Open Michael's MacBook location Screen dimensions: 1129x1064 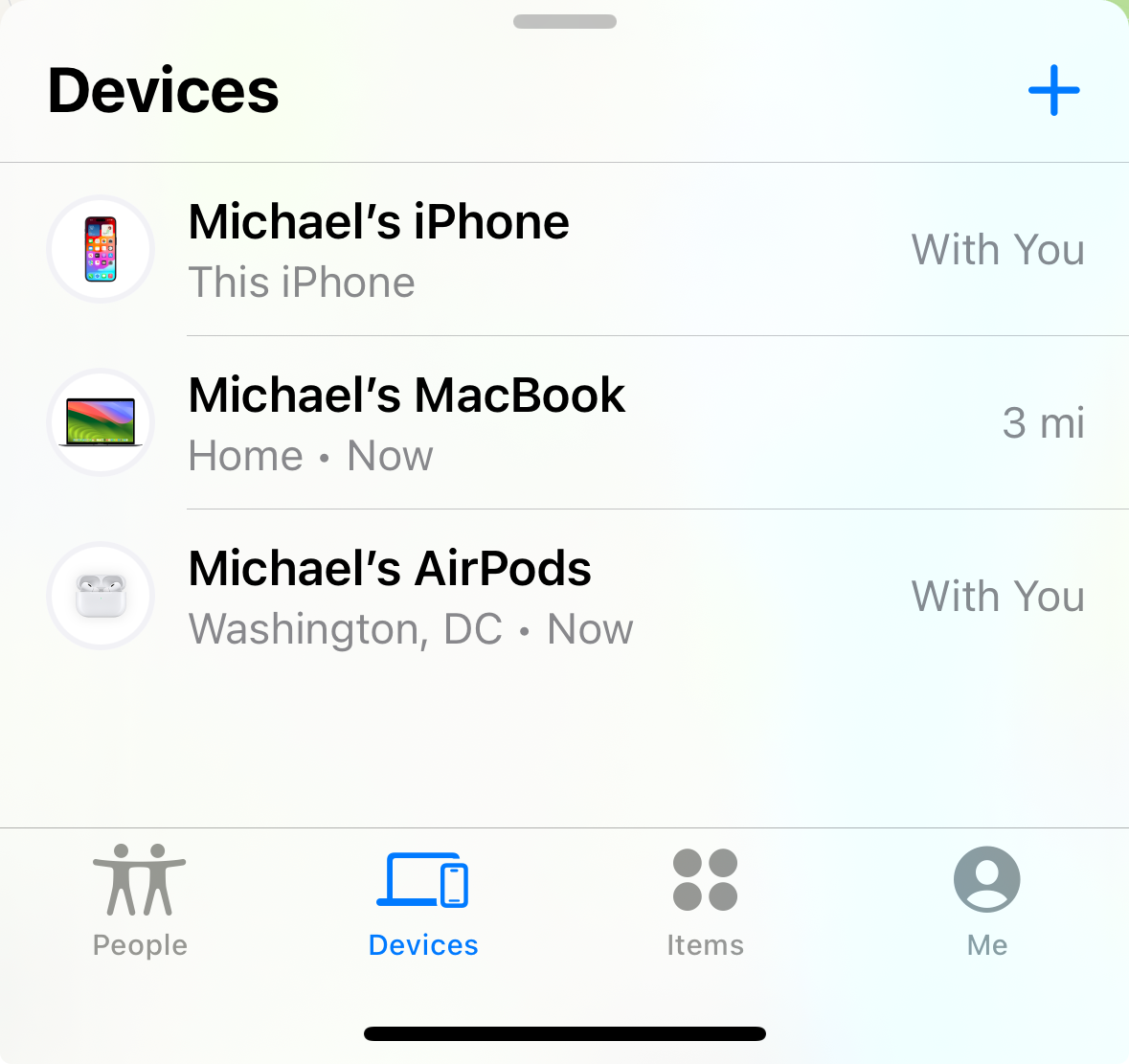[x=565, y=422]
